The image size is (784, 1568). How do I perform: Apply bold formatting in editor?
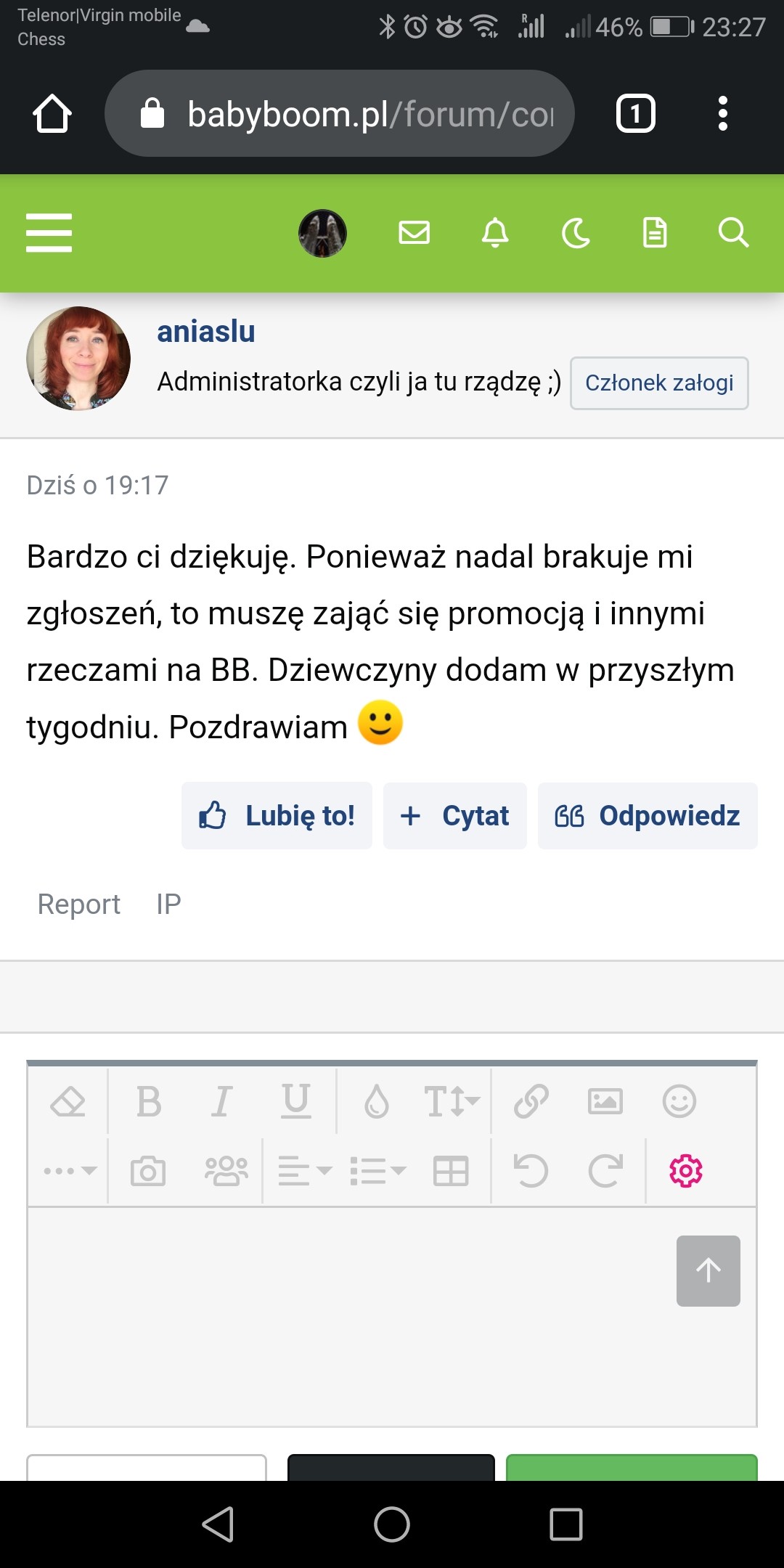click(149, 1102)
